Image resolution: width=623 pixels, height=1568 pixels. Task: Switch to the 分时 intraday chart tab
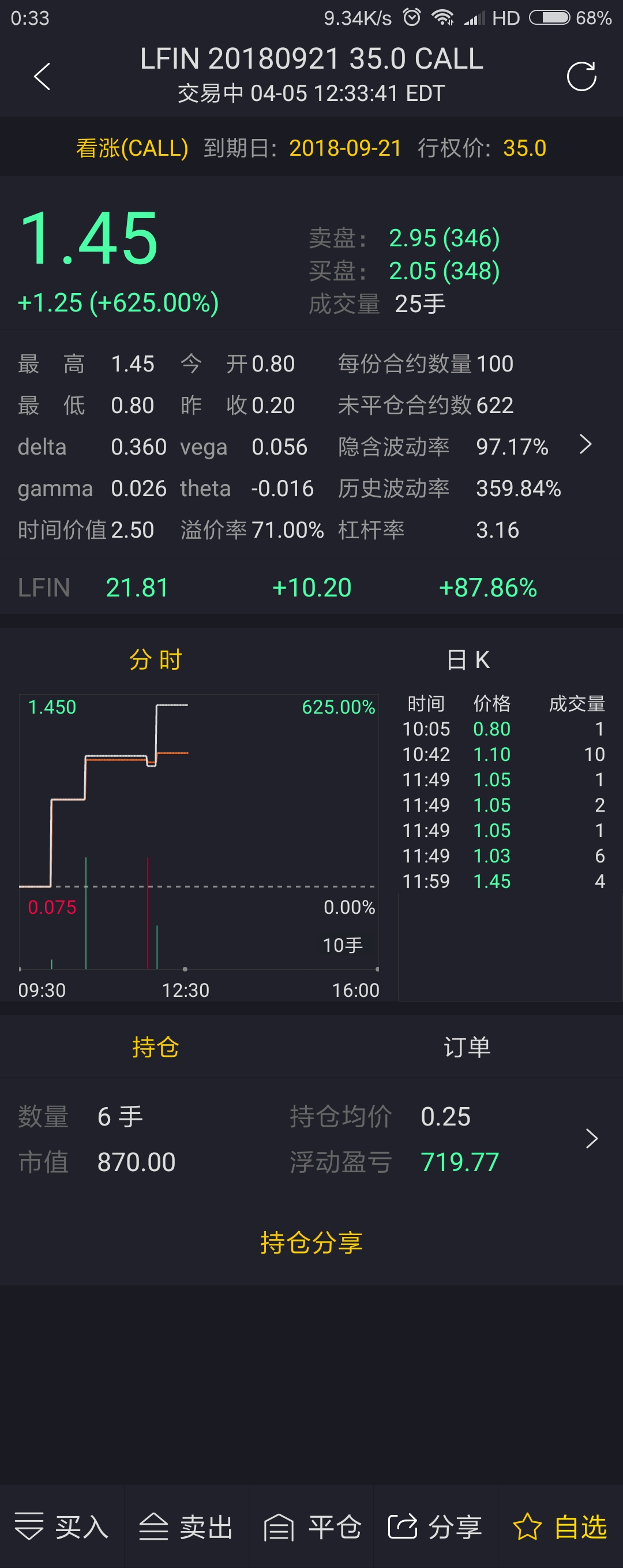155,660
